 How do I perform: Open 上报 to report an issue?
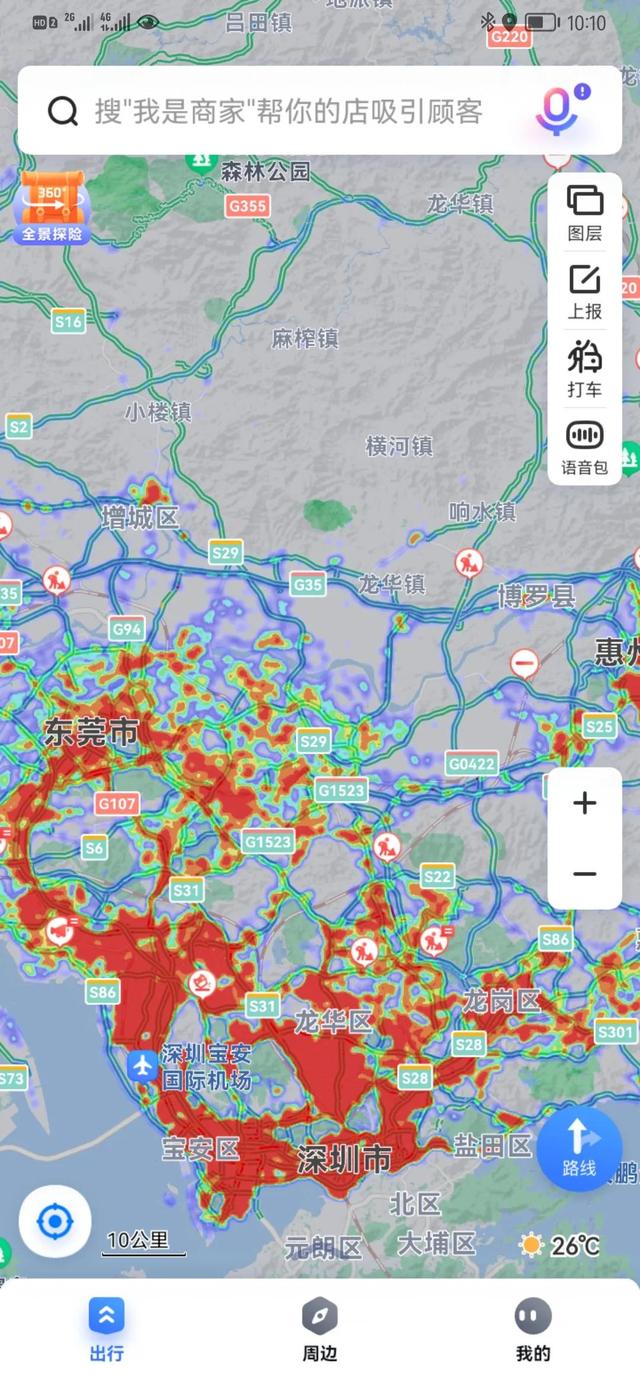tap(585, 292)
